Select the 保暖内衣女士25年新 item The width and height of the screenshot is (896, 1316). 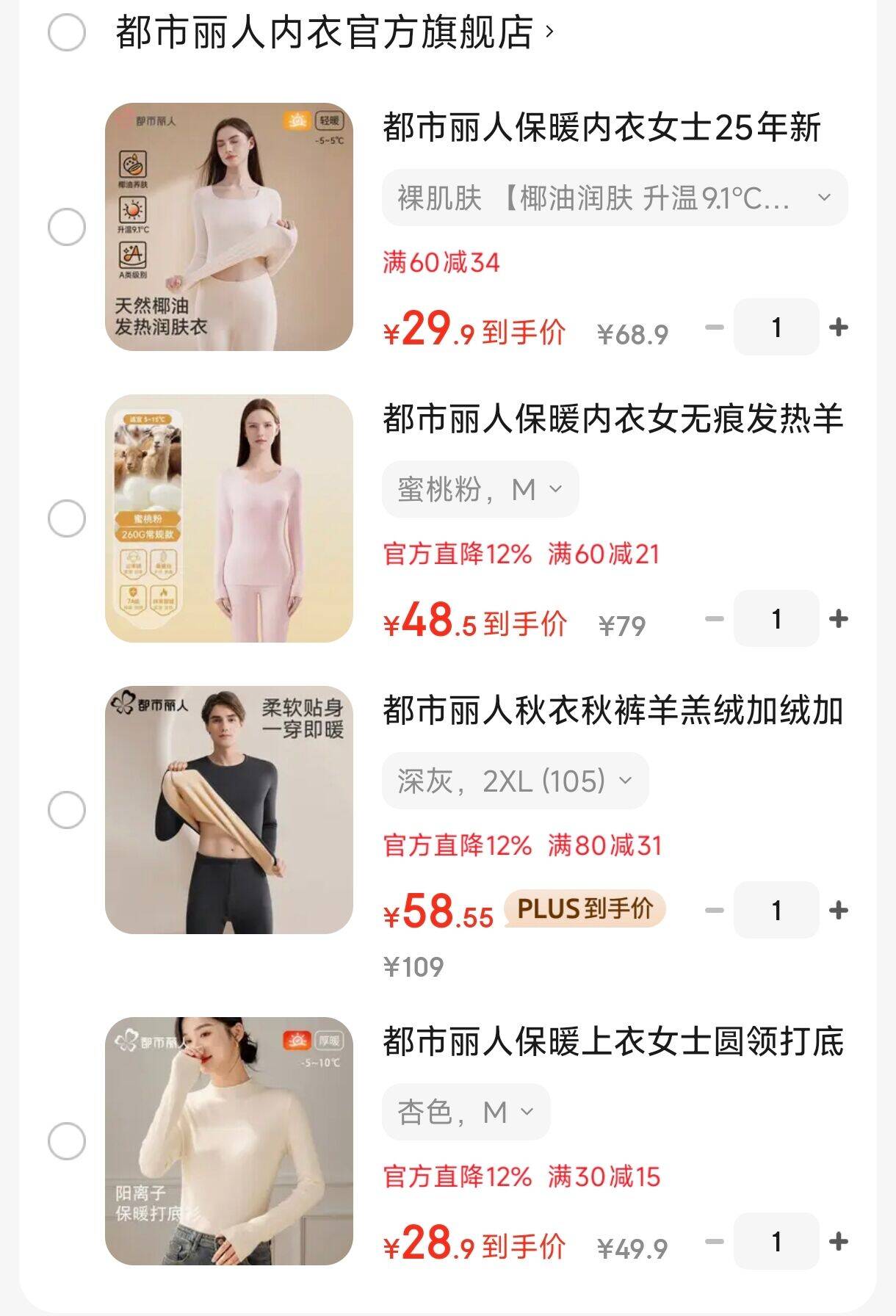[67, 227]
